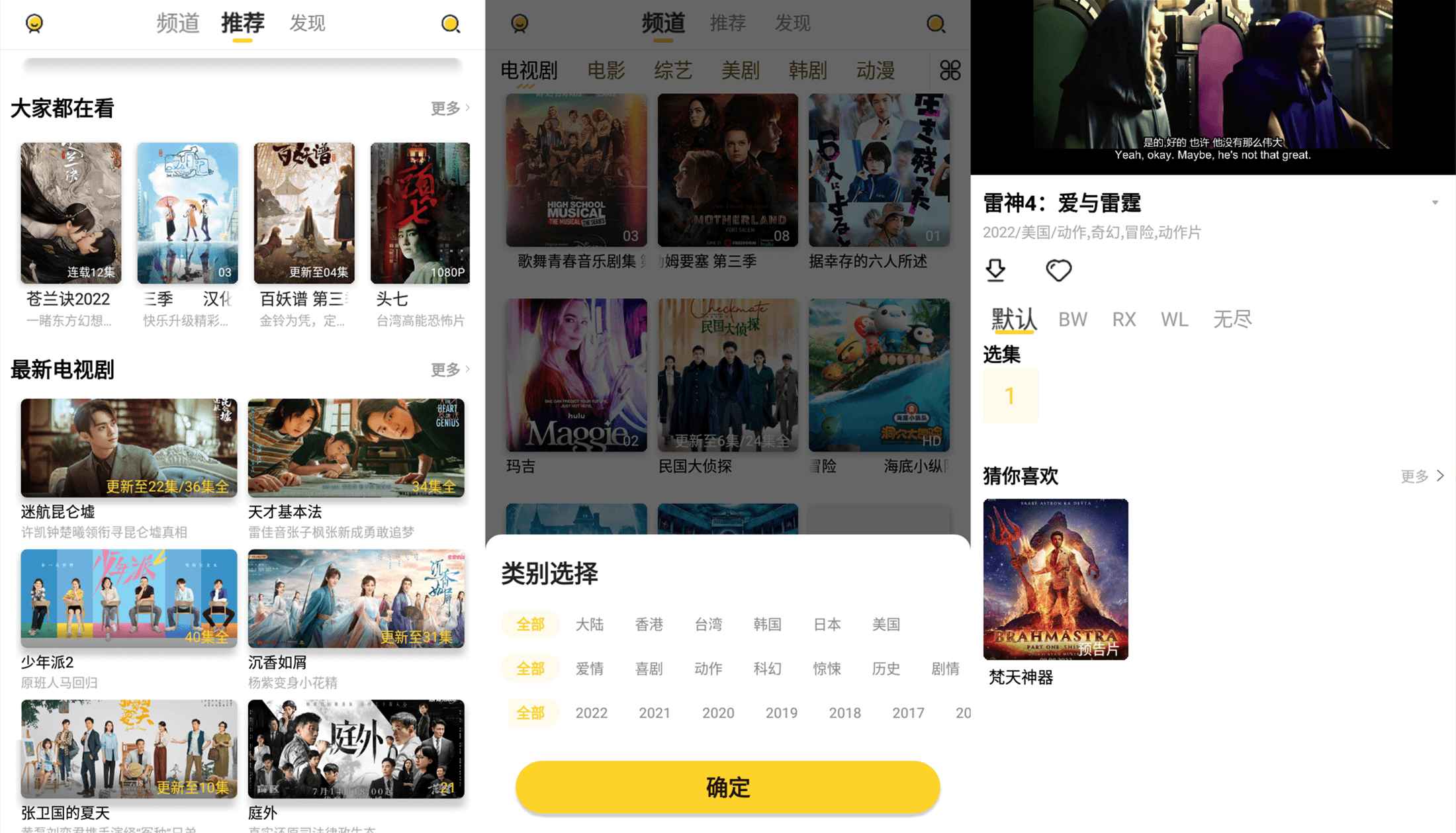Select the 喜剧 genre filter
Image resolution: width=1456 pixels, height=833 pixels.
(x=649, y=669)
